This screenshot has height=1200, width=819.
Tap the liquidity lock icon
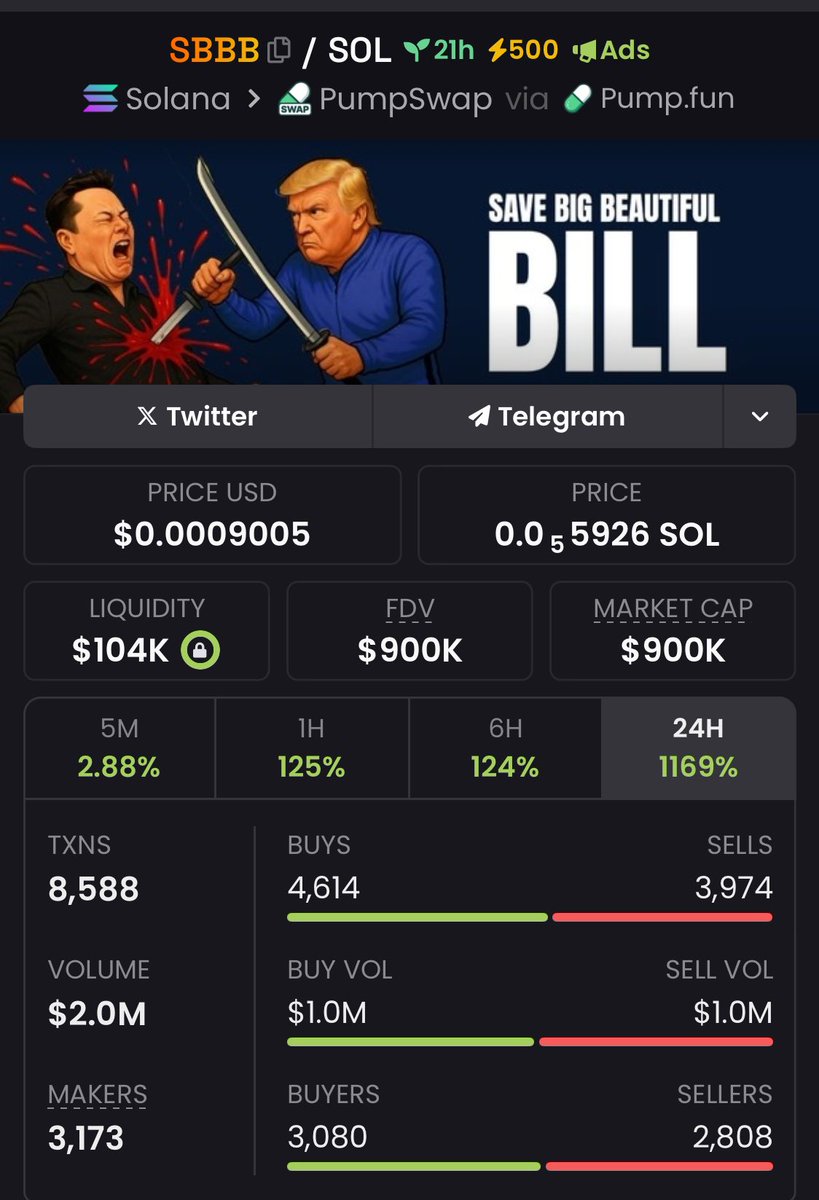click(x=200, y=651)
